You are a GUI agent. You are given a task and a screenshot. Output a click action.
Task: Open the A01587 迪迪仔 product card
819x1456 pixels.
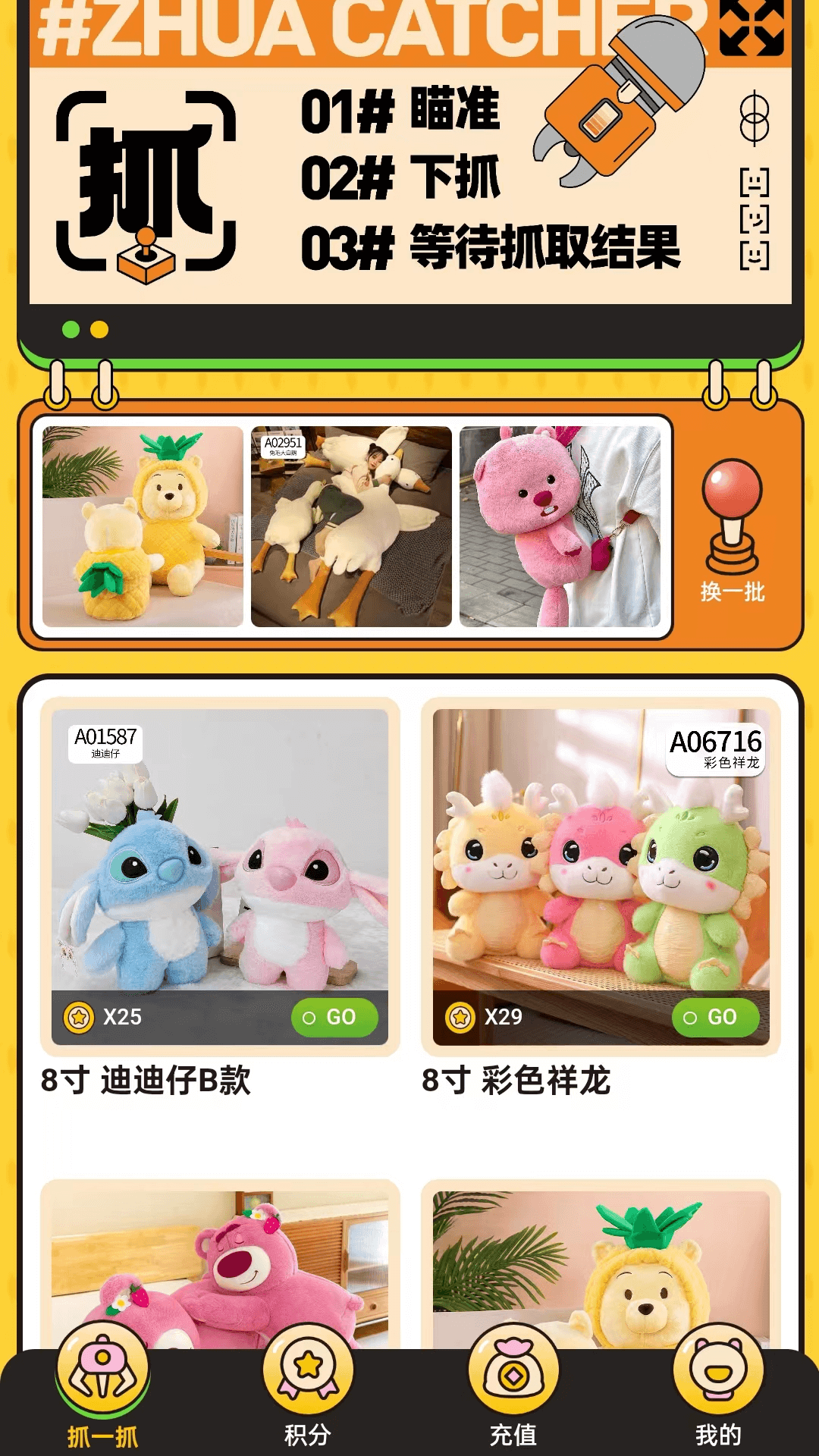219,849
